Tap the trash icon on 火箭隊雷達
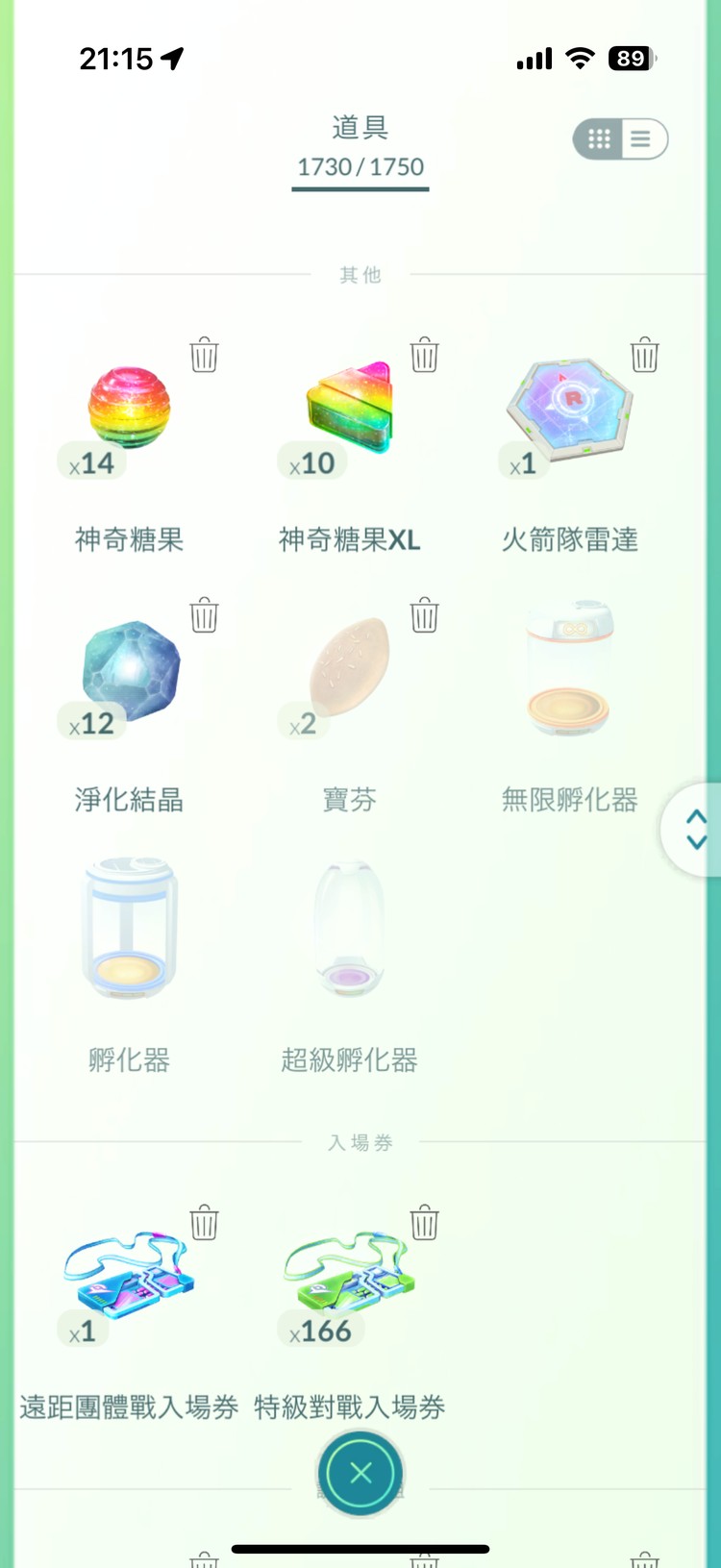721x1568 pixels. tap(644, 355)
